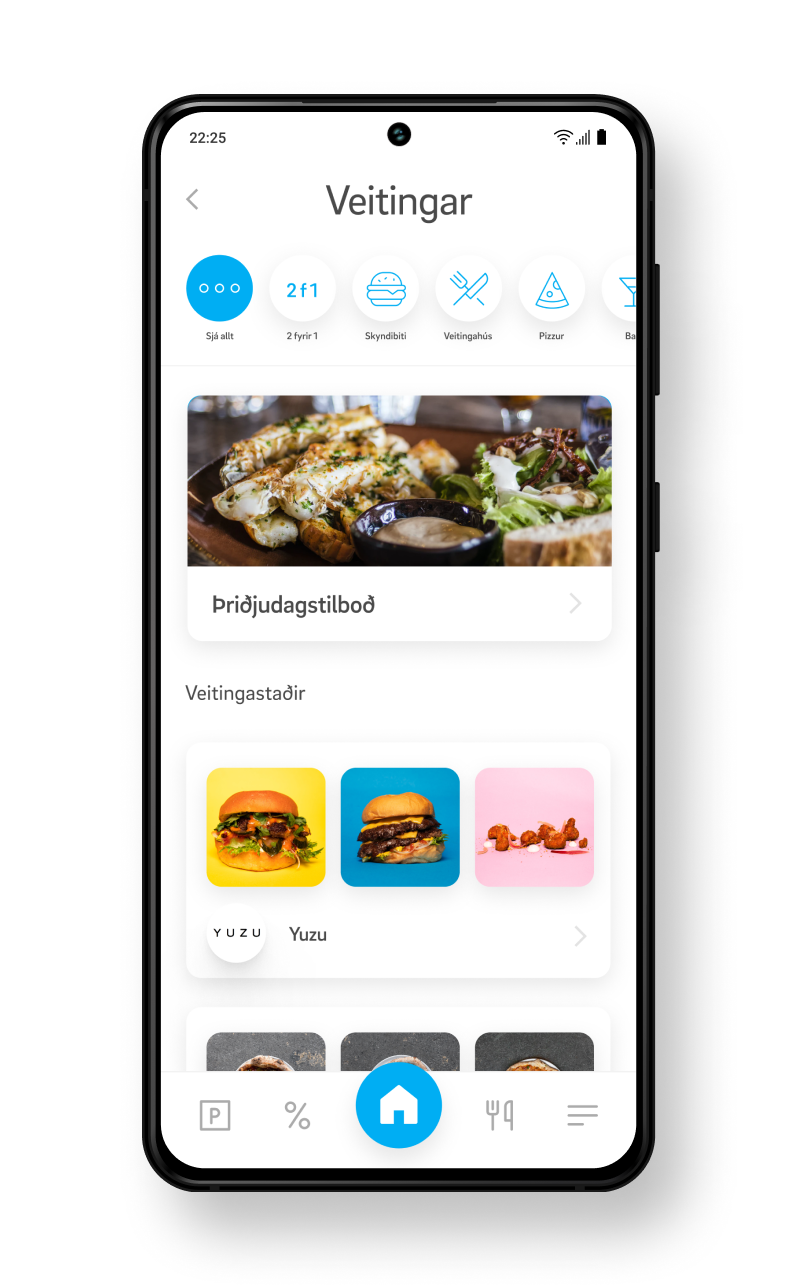Choose the Skyndibiti category
Viewport: 802px width, 1288px height.
(385, 288)
